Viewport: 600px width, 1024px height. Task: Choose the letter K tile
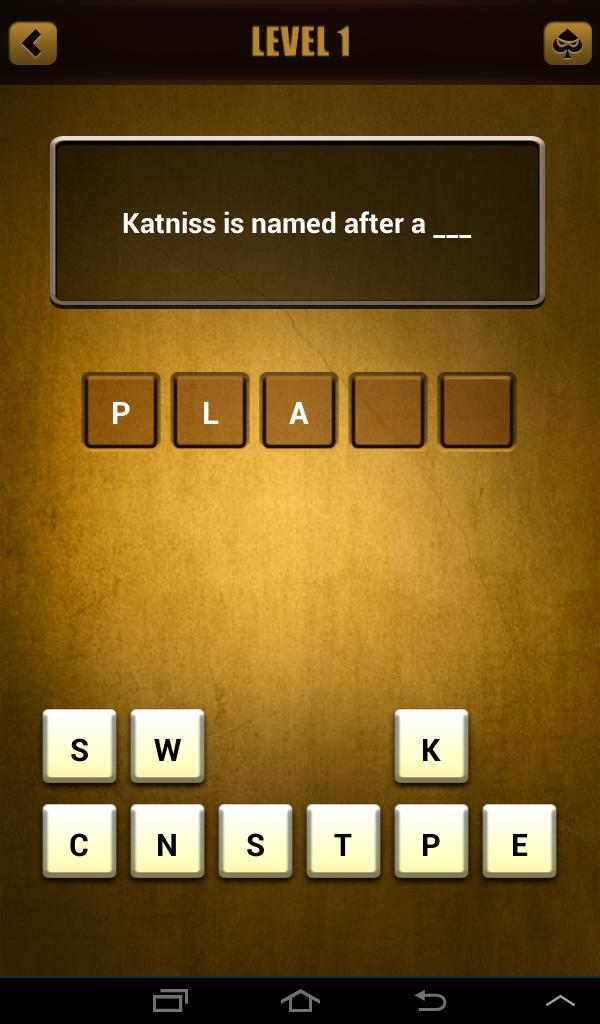point(431,748)
